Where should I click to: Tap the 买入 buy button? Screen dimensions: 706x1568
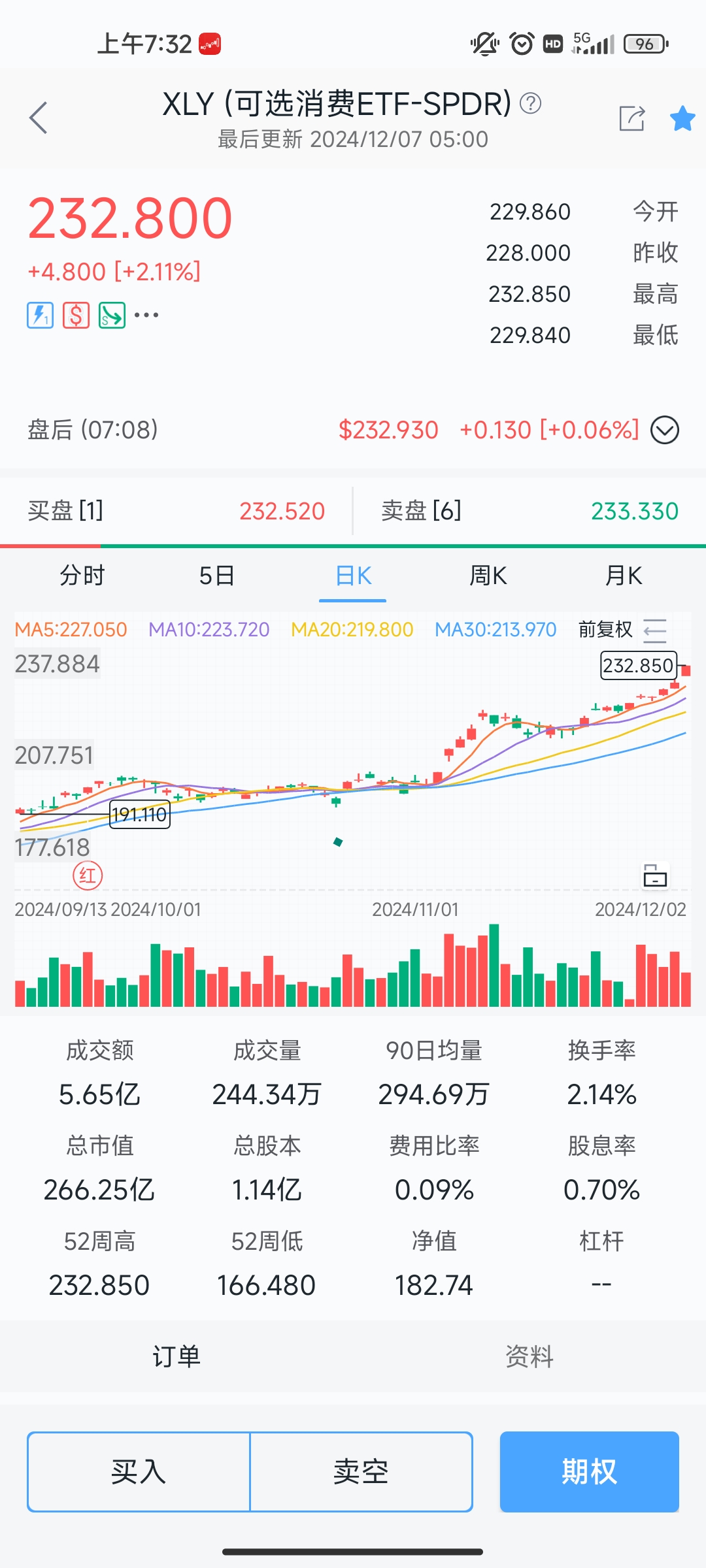click(139, 1472)
